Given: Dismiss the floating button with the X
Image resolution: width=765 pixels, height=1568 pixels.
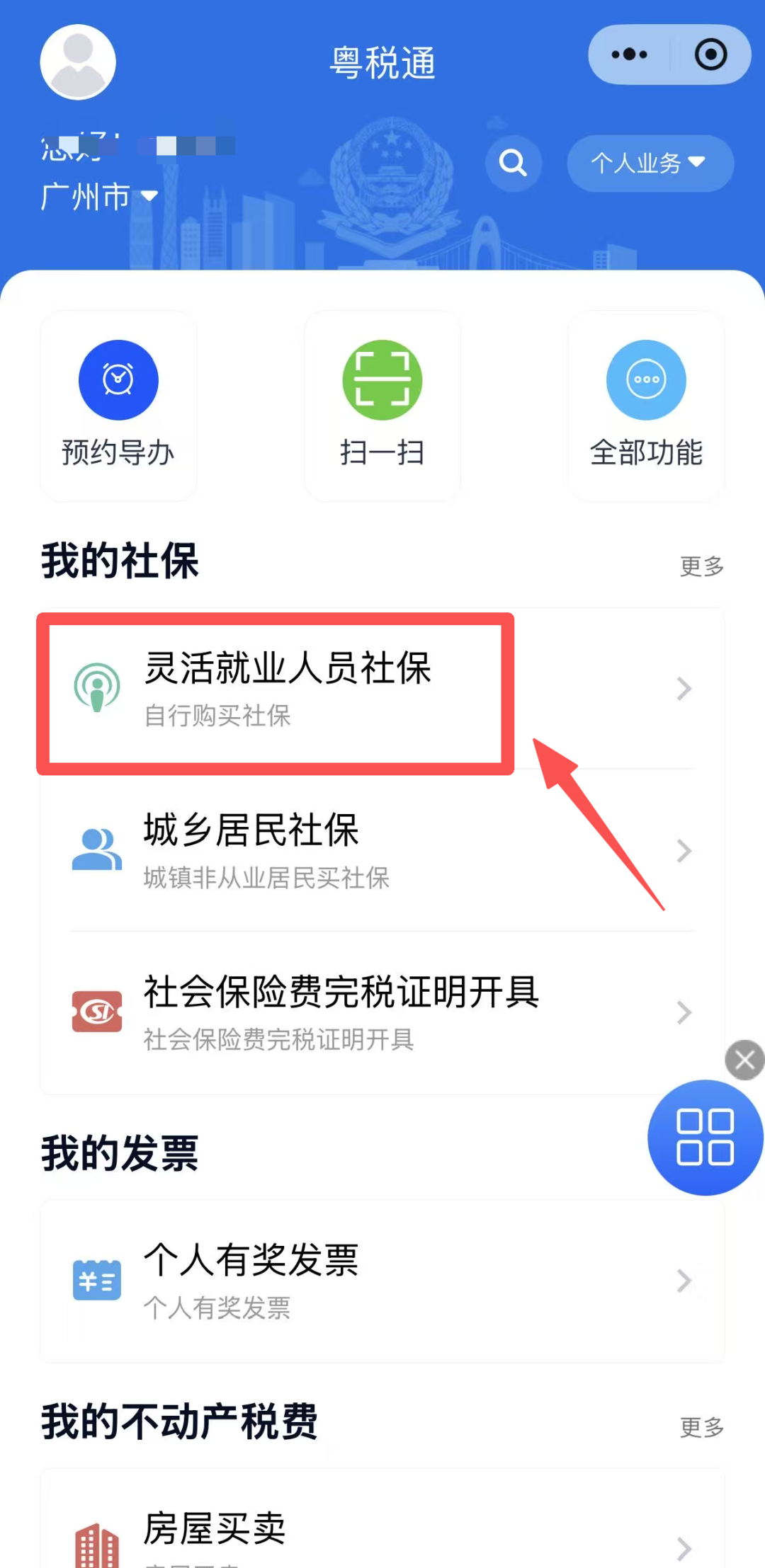Looking at the screenshot, I should 744,1060.
